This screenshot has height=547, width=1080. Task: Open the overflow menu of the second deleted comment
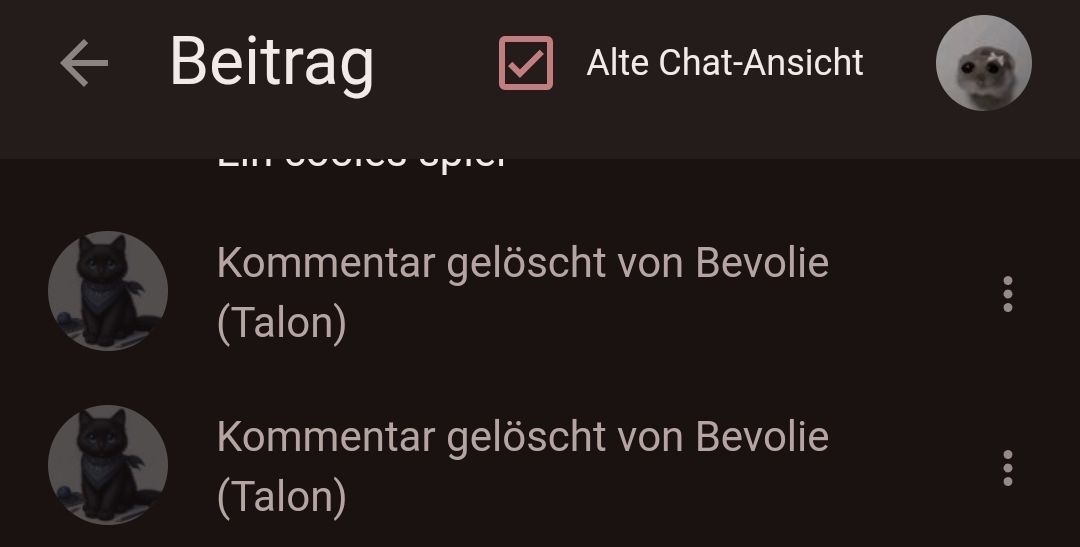click(x=1007, y=467)
